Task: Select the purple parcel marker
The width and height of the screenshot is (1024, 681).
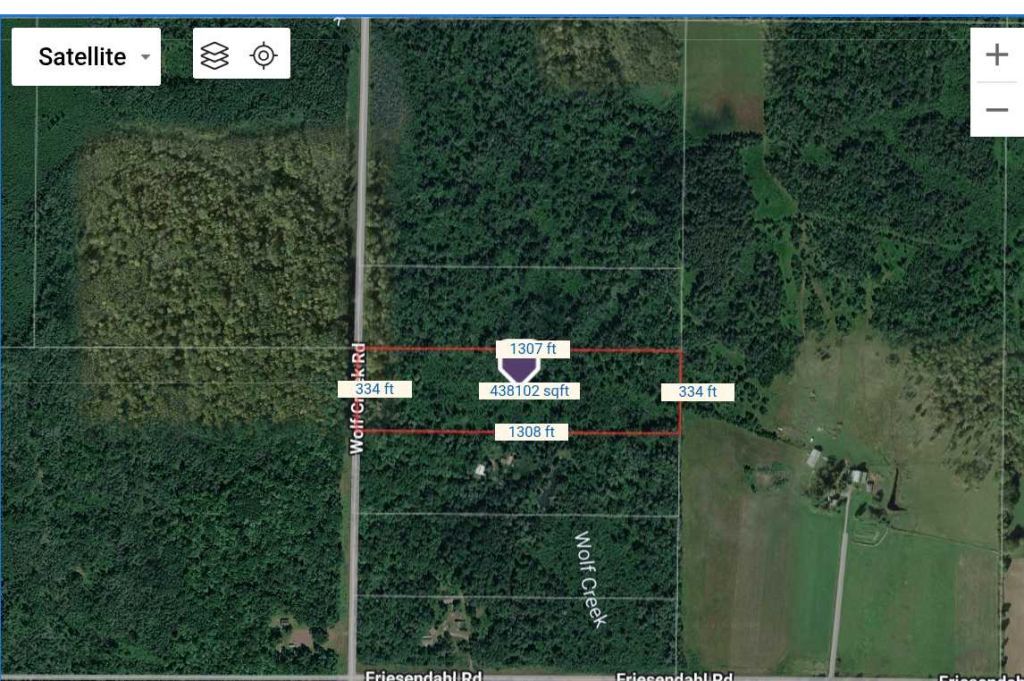Action: [x=518, y=369]
